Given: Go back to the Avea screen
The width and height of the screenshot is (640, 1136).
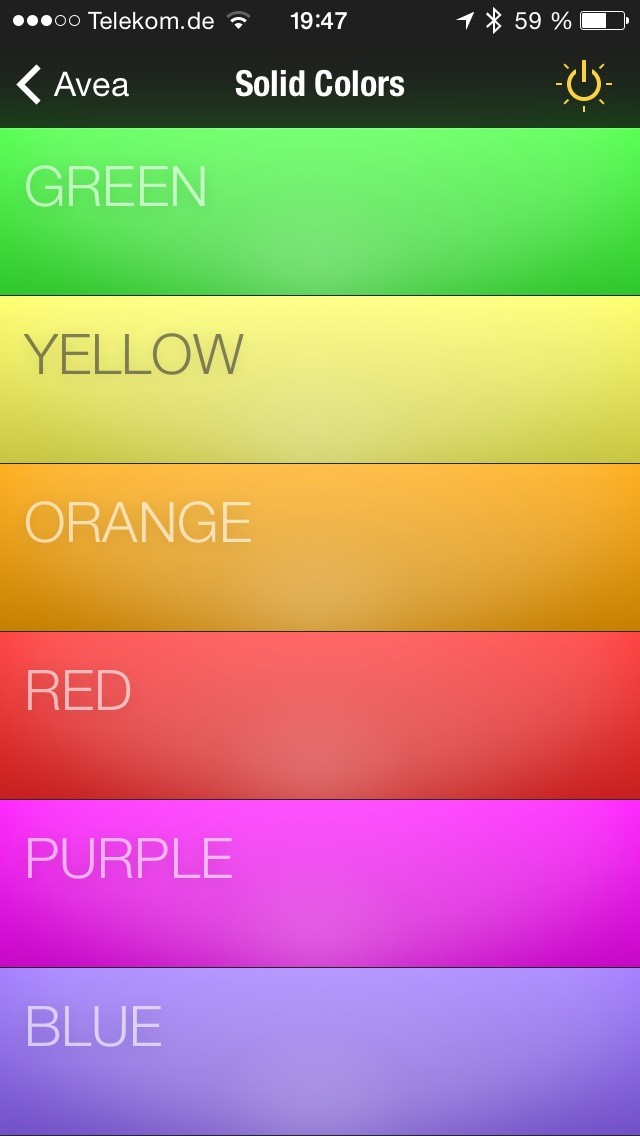Looking at the screenshot, I should tap(72, 85).
